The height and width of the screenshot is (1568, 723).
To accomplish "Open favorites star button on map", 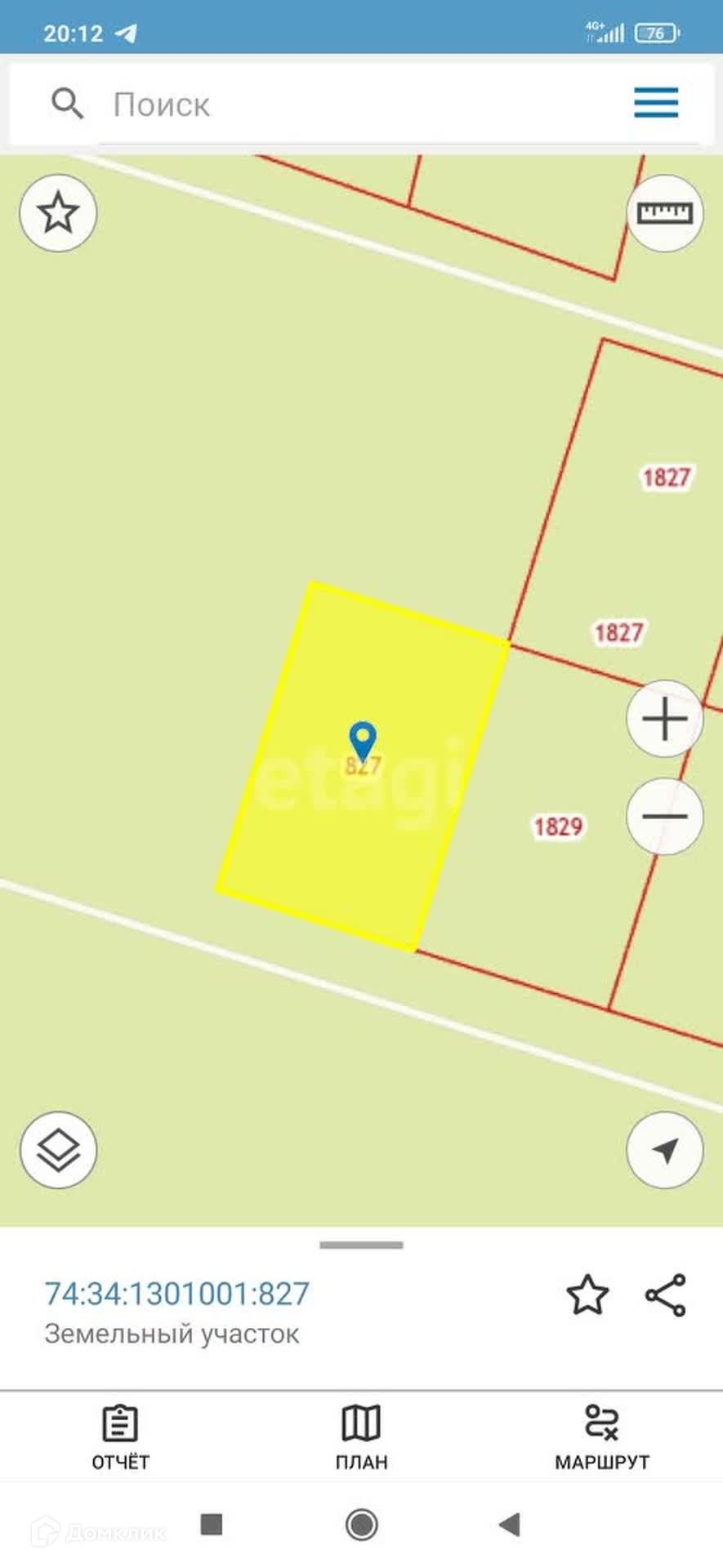I will 58,213.
